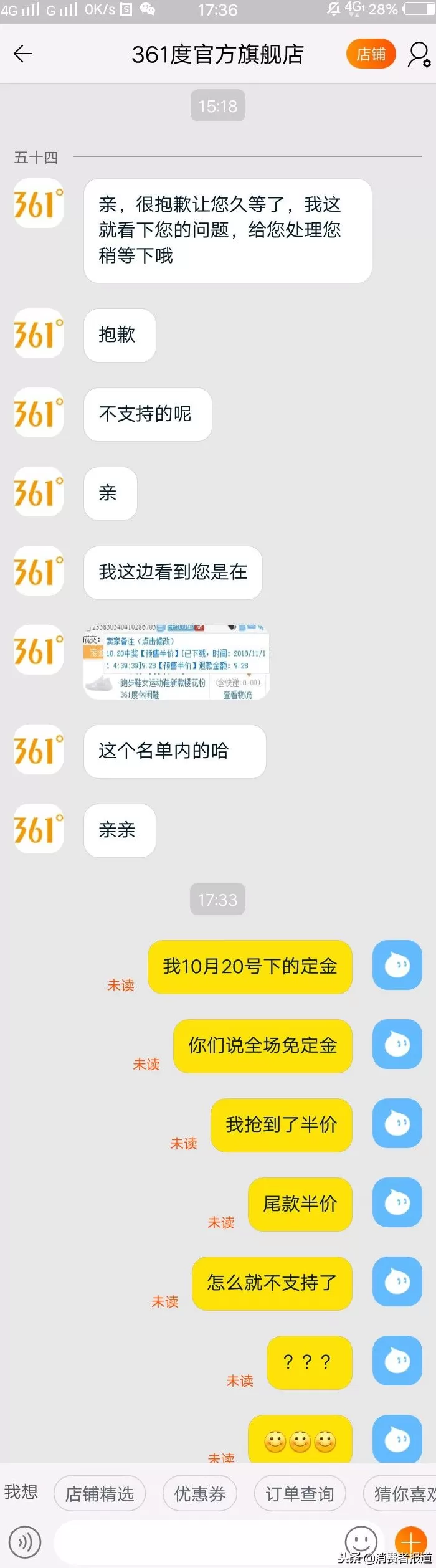Open the order screenshot image in chat
436x1568 pixels.
tap(176, 662)
